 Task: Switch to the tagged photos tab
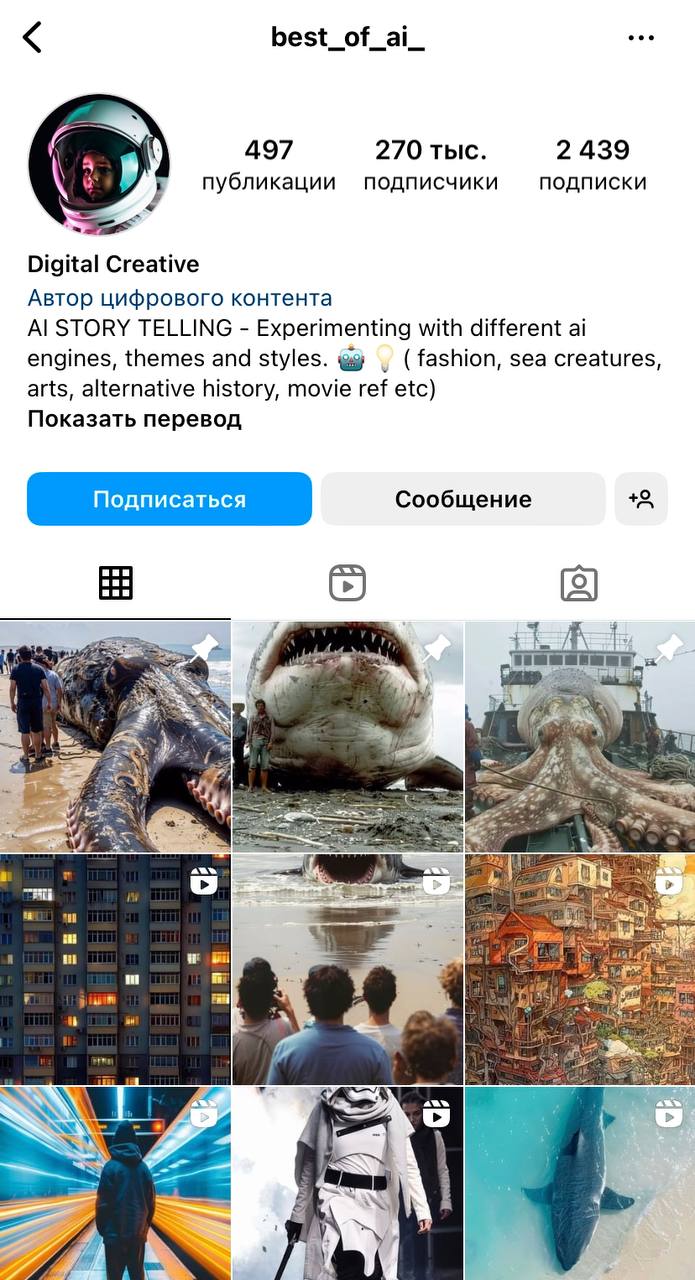(x=578, y=583)
